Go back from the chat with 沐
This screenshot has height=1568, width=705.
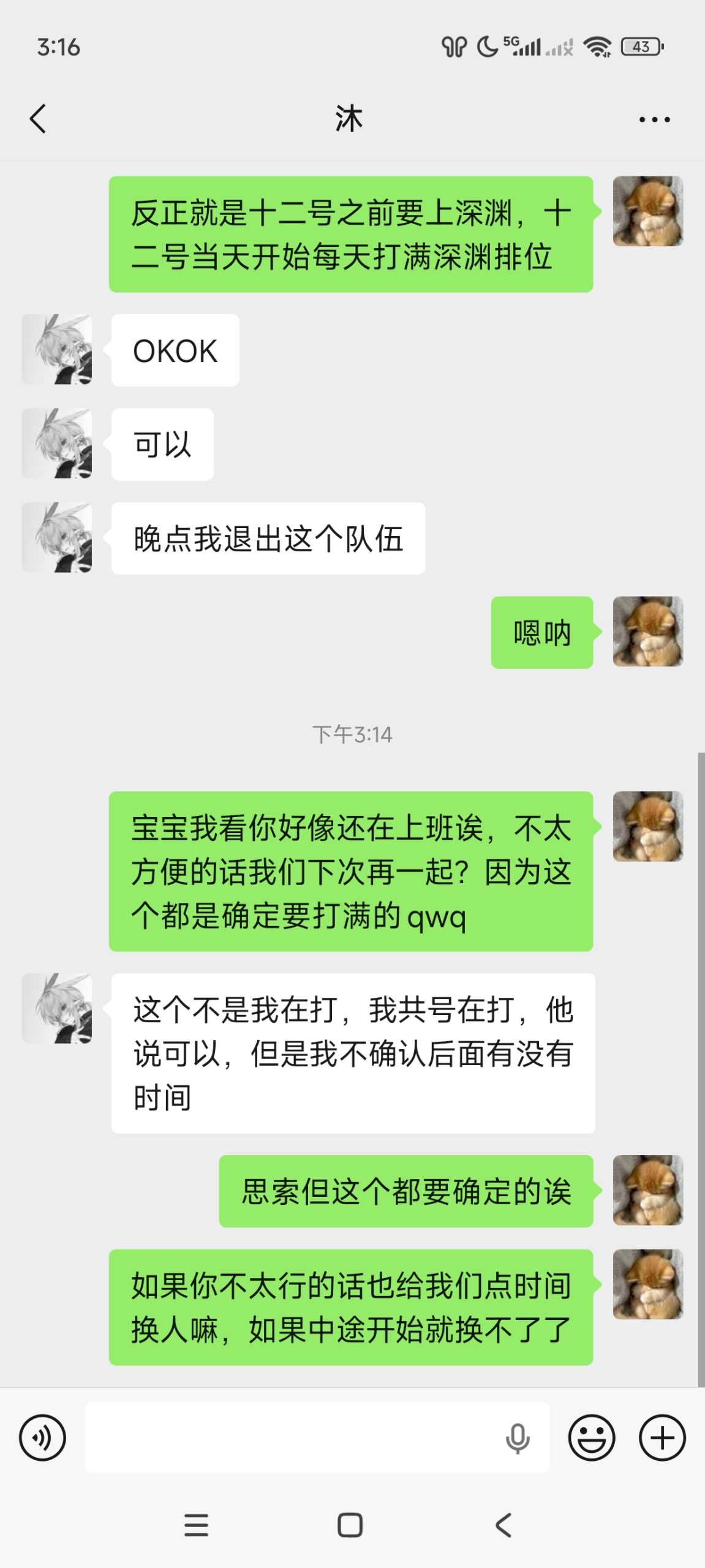pyautogui.click(x=38, y=118)
